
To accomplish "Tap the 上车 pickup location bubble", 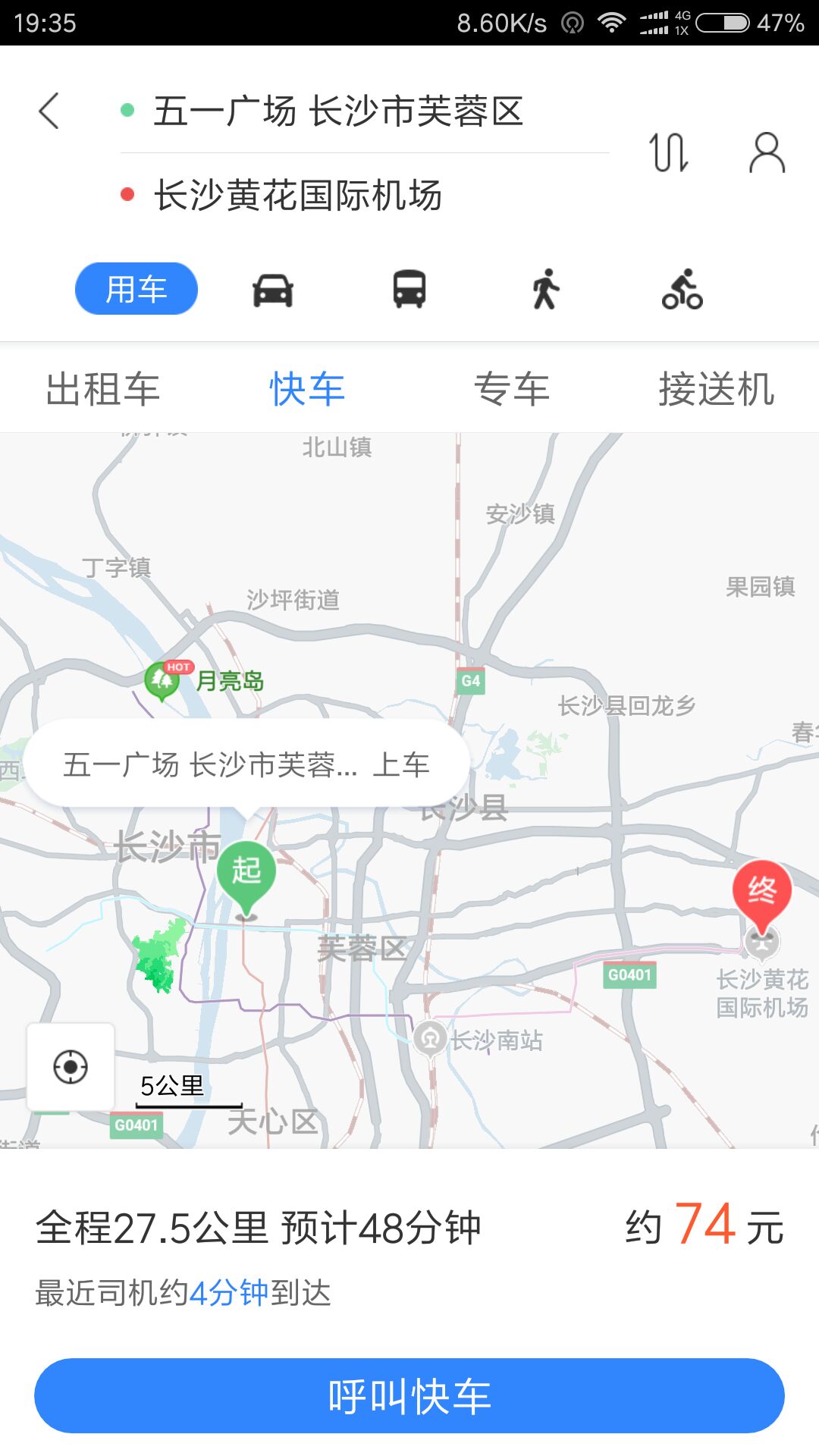I will [x=246, y=764].
